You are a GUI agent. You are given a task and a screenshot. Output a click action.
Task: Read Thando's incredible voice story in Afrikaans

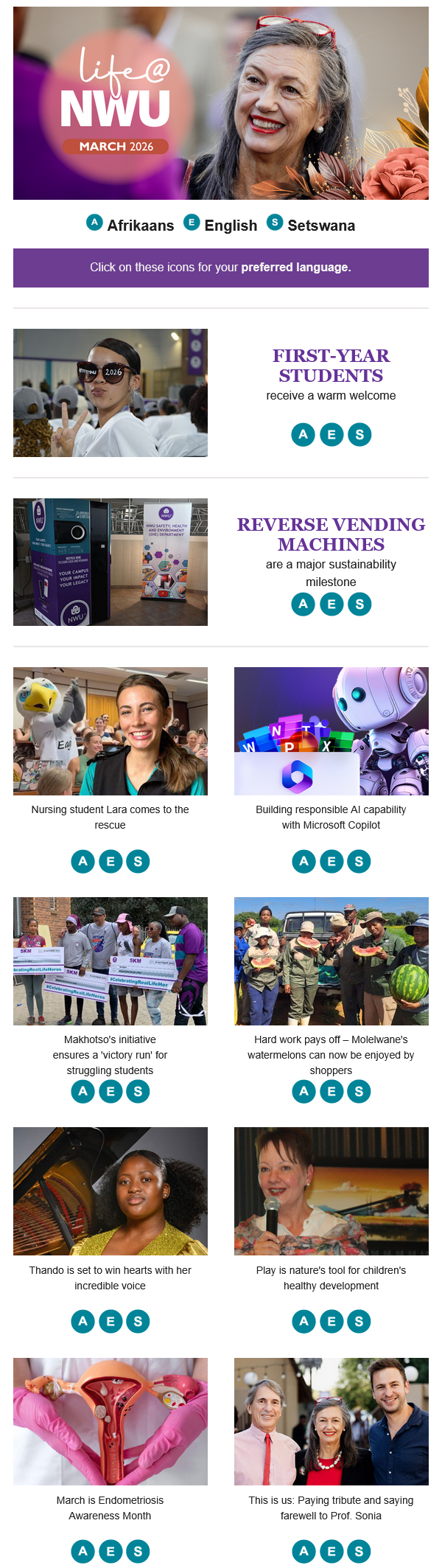(x=83, y=1321)
